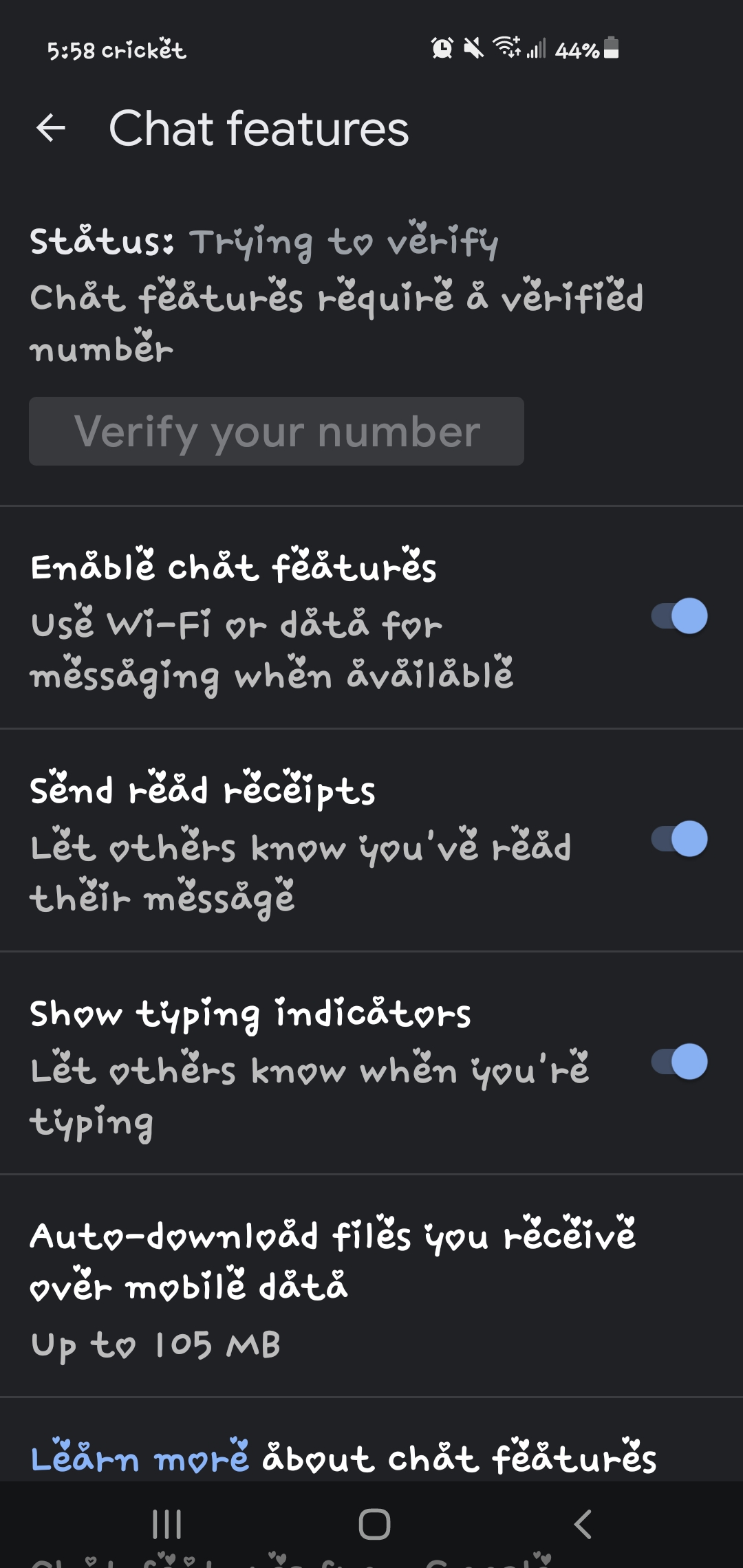The image size is (743, 1568).
Task: Go to the home screen
Action: pos(374,1524)
